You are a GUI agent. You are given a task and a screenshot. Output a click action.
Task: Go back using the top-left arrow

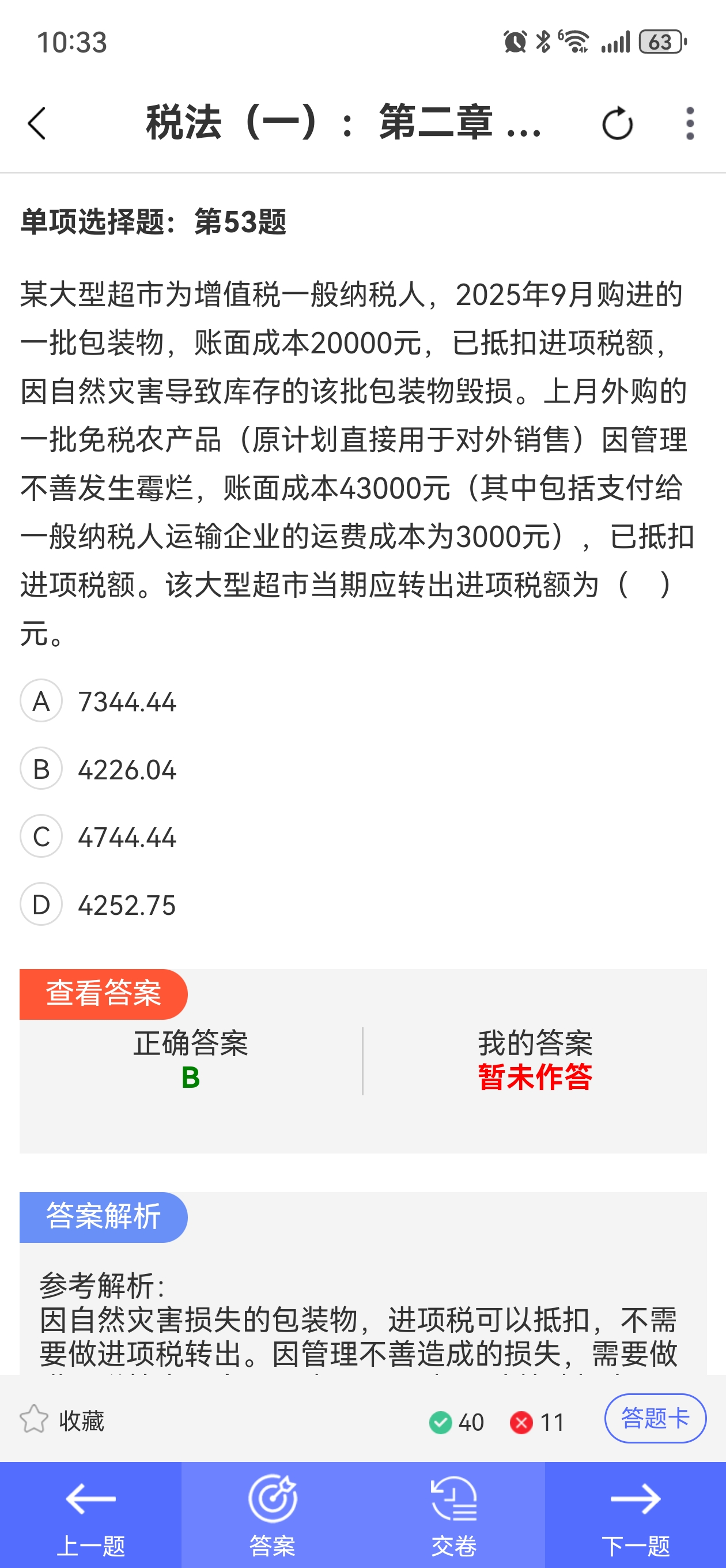pyautogui.click(x=37, y=123)
